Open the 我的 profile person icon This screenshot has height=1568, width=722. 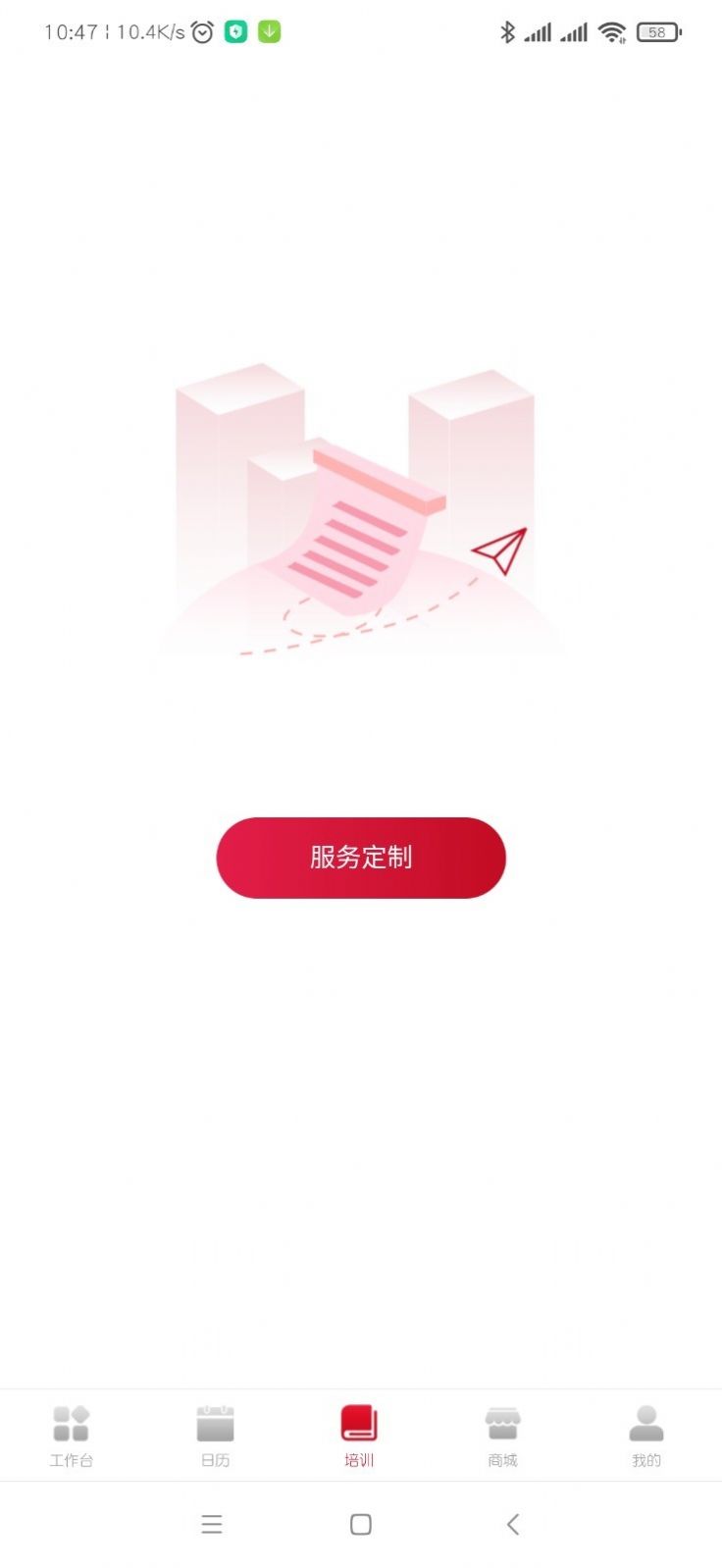(x=647, y=1422)
